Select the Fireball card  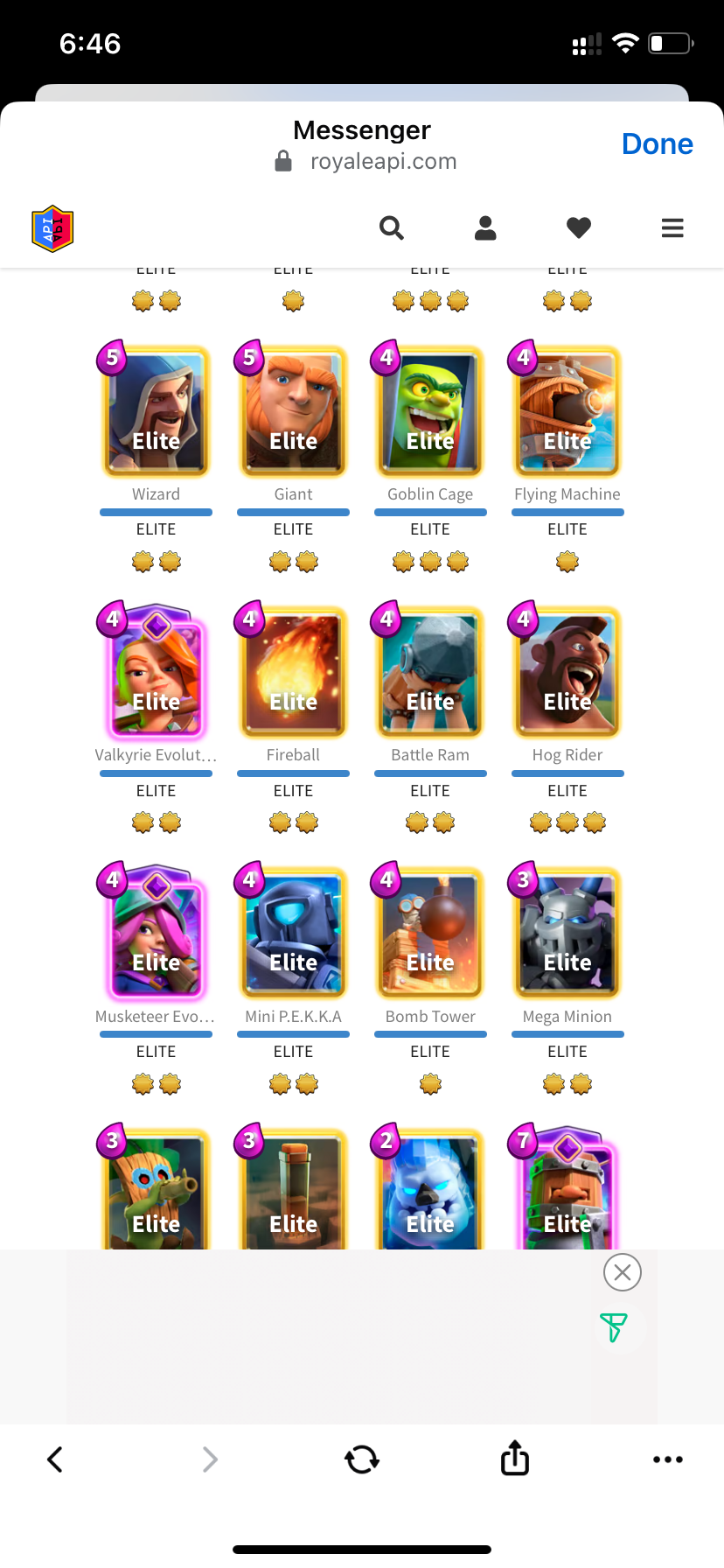point(294,671)
